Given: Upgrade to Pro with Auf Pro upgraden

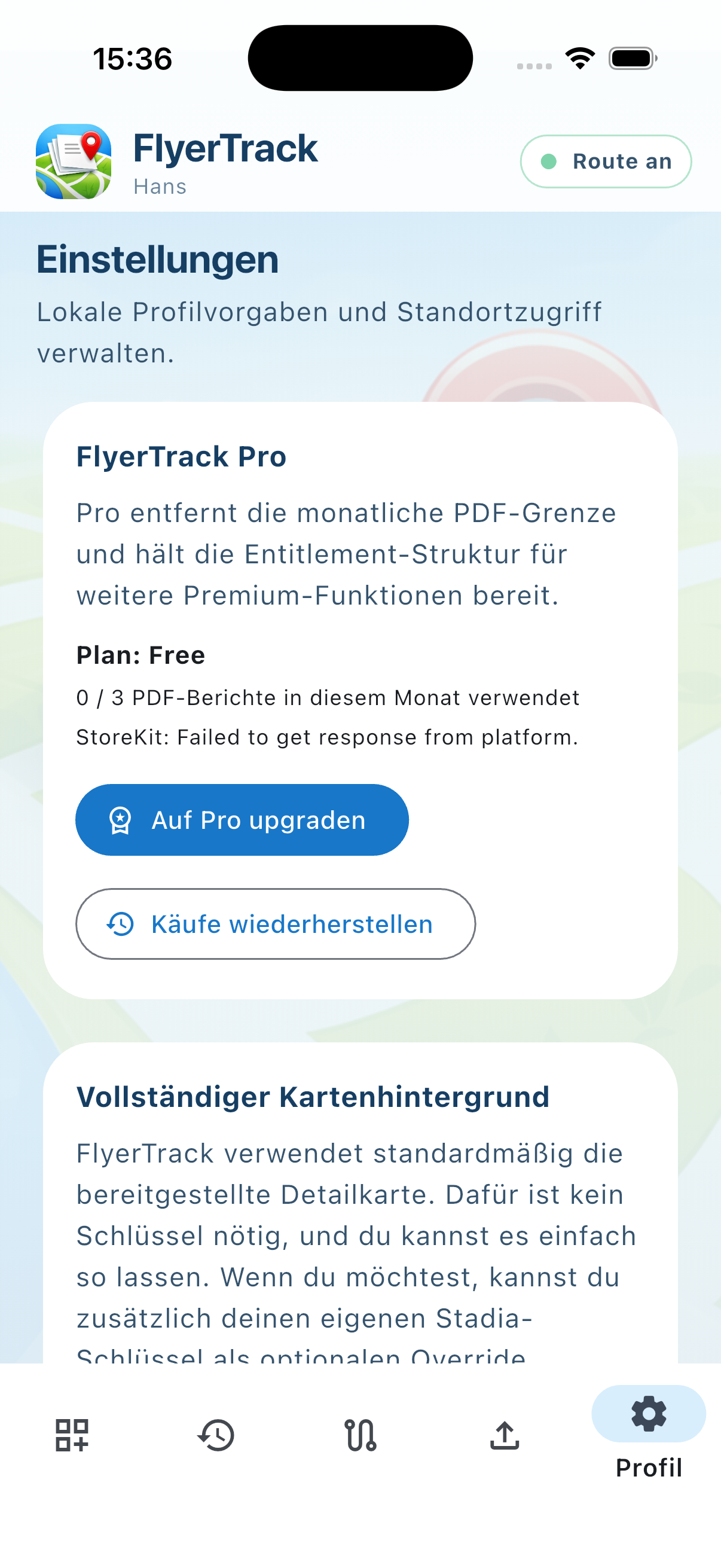Looking at the screenshot, I should pyautogui.click(x=242, y=819).
